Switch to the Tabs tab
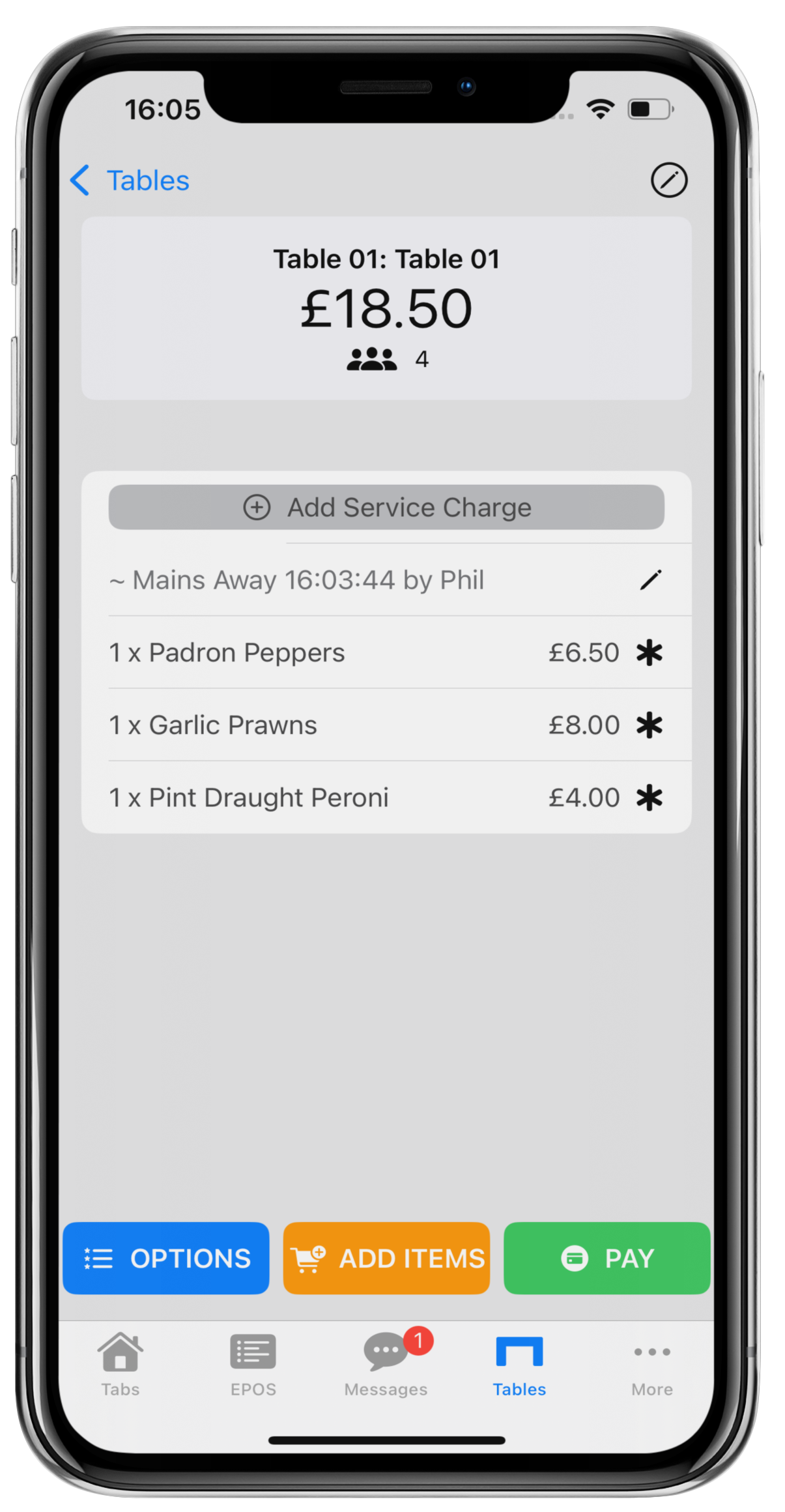The image size is (785, 1512). click(121, 1365)
